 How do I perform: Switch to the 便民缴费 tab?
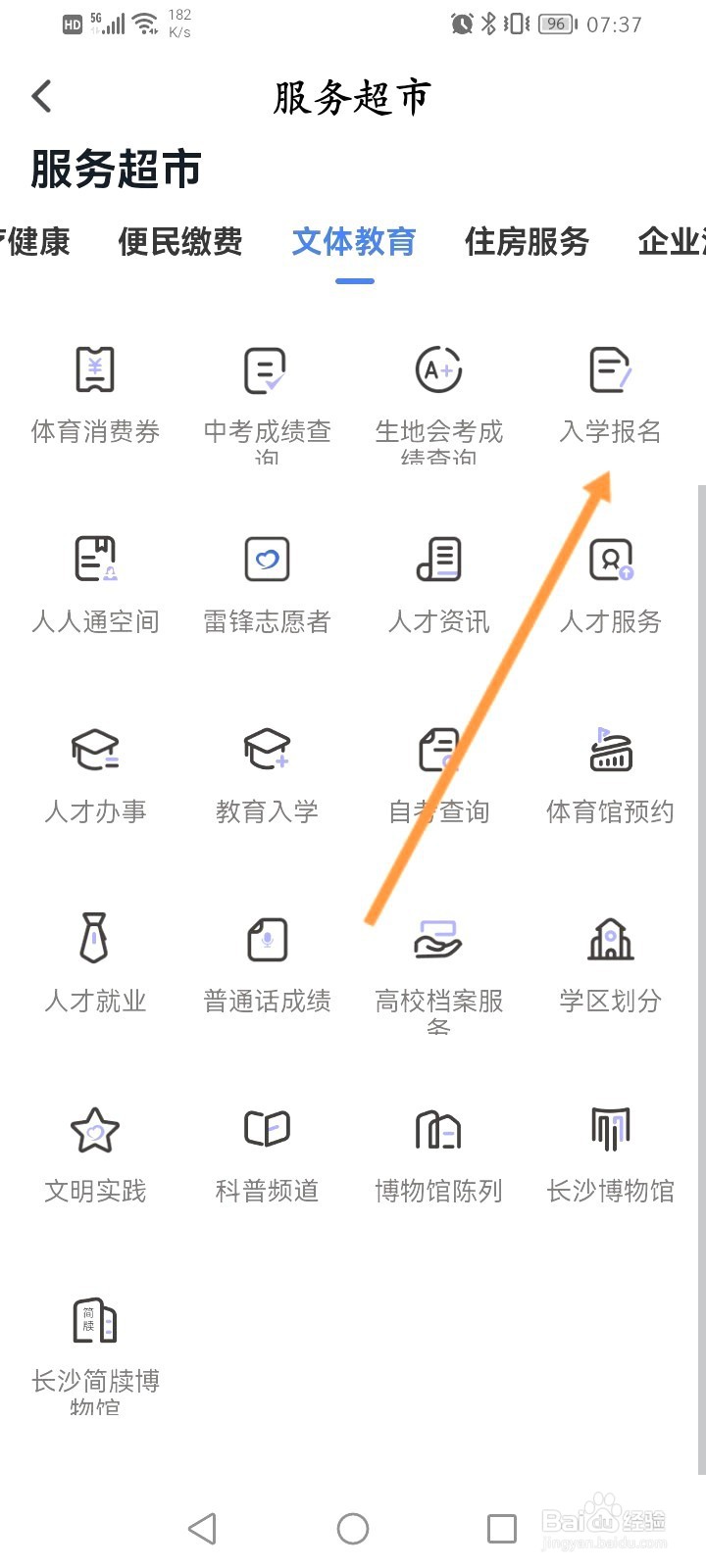[180, 241]
